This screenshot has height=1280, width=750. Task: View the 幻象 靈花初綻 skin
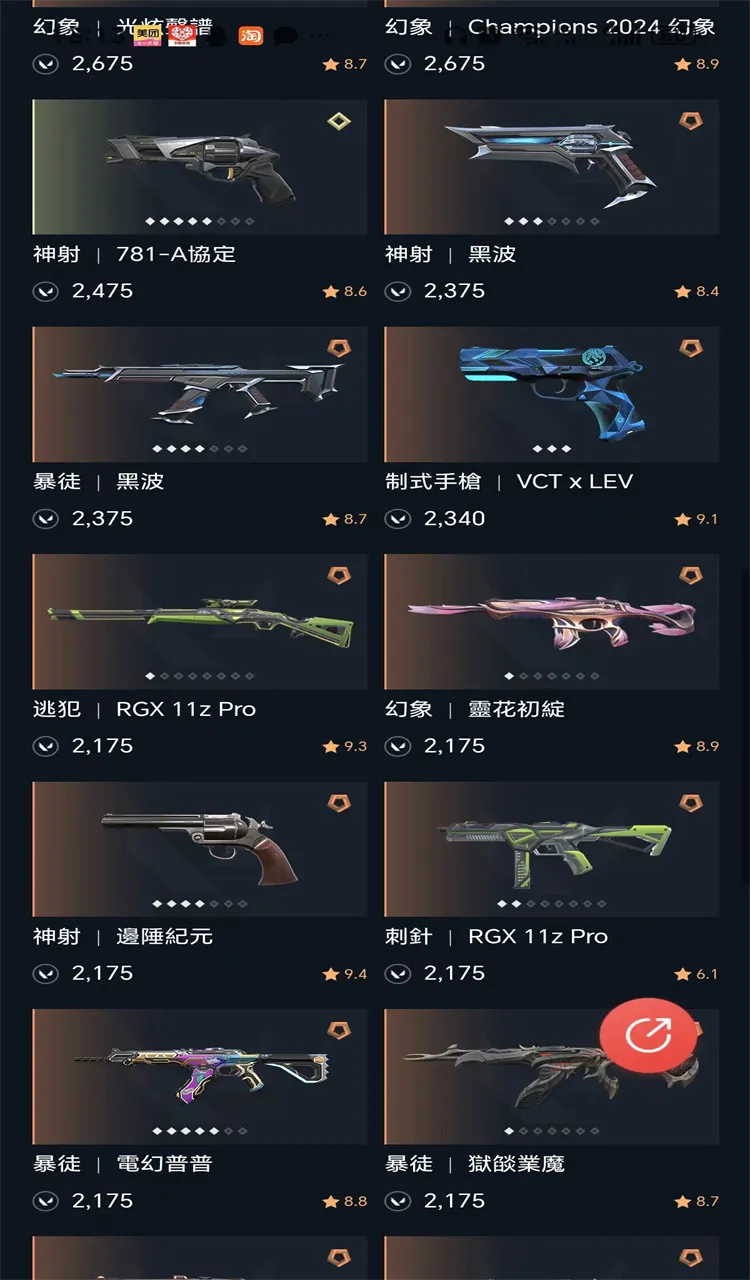(x=551, y=621)
